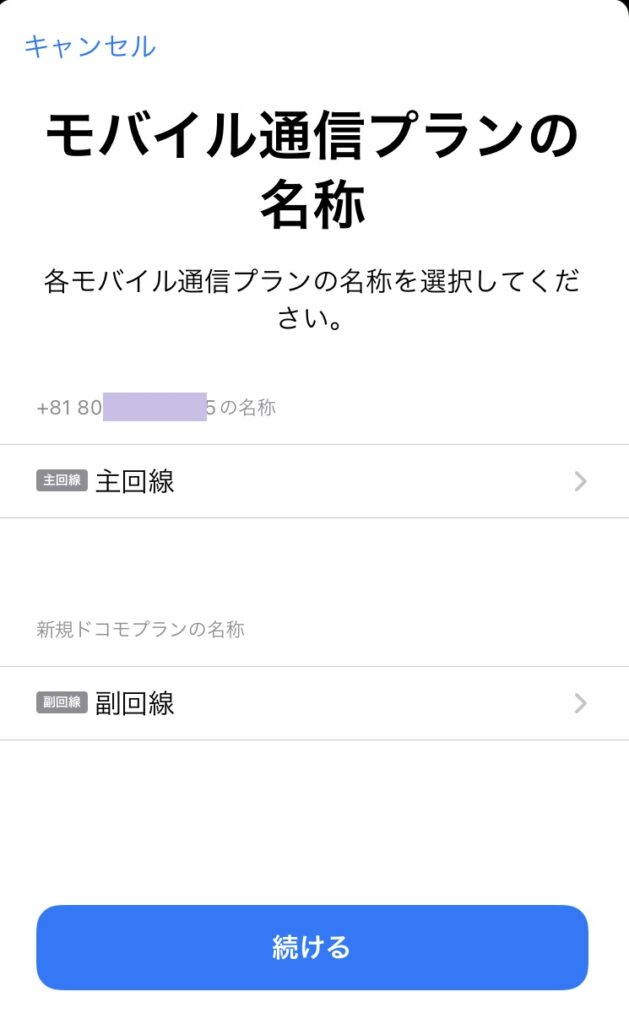Open the 主回線 label row
The height and width of the screenshot is (1024, 629).
314,481
